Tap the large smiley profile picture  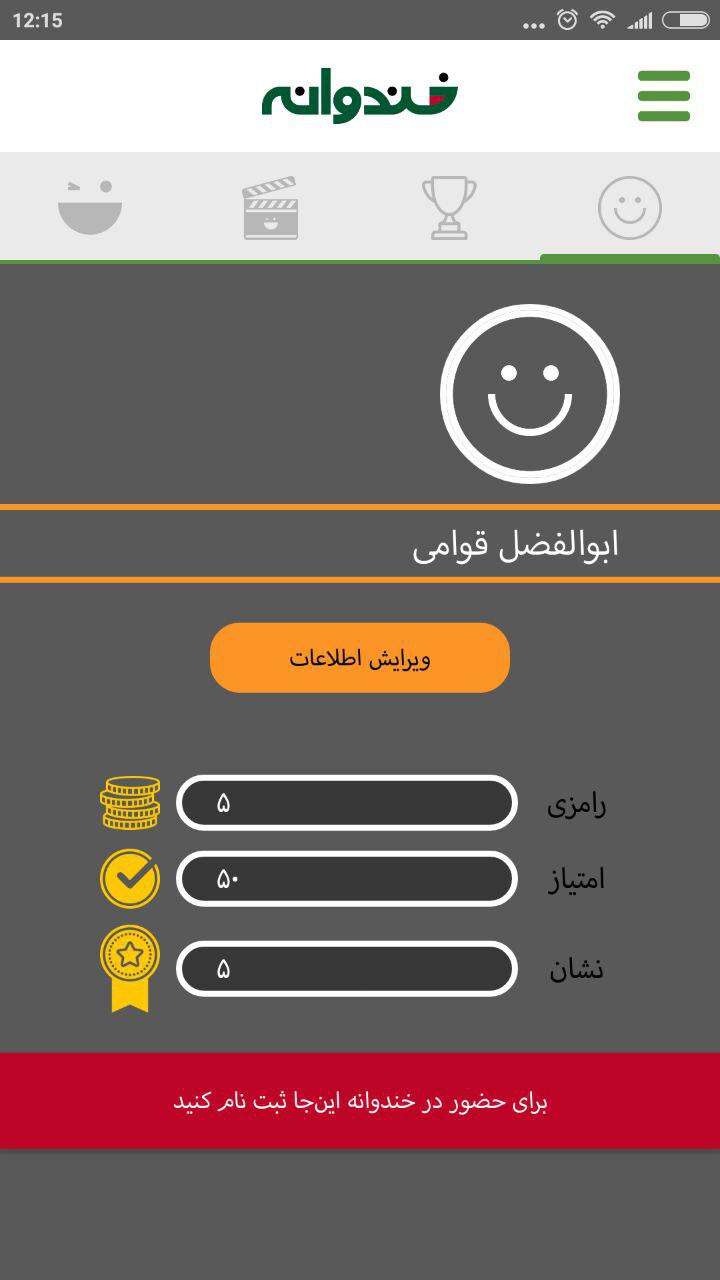(530, 394)
